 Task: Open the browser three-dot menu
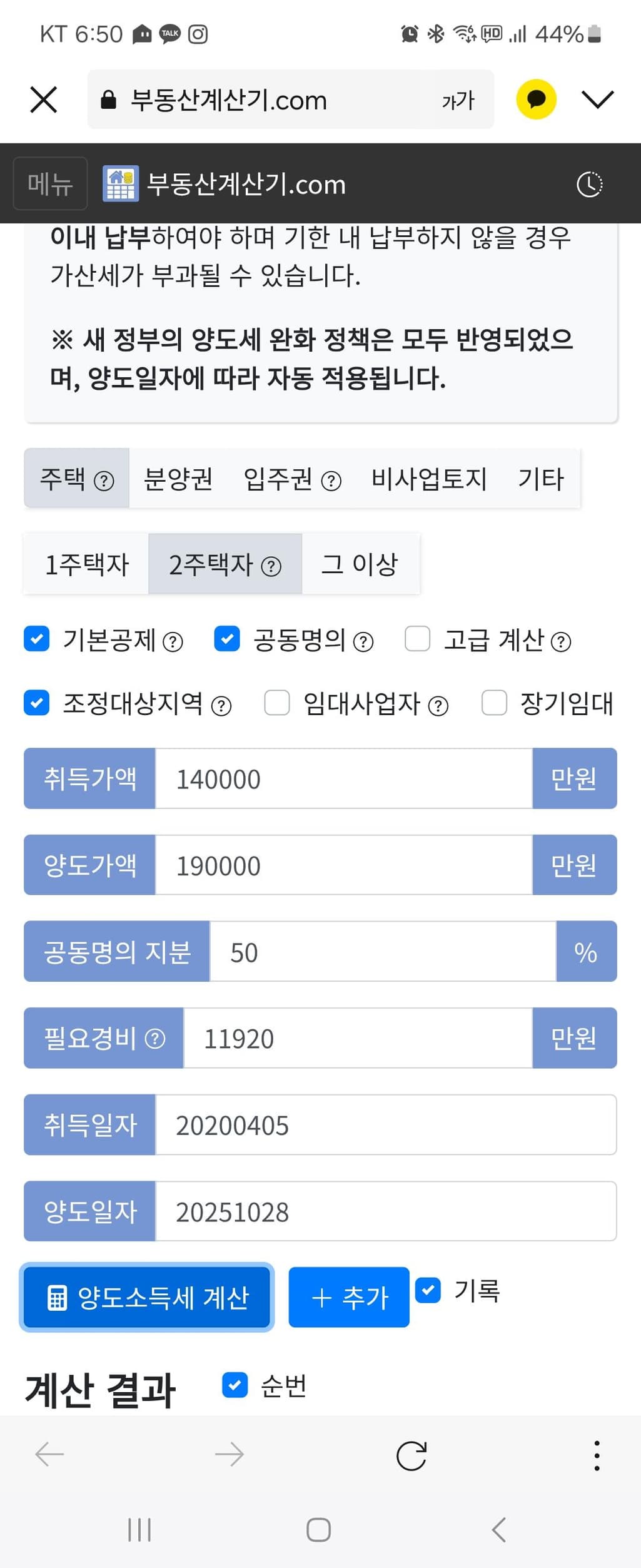click(x=597, y=1455)
